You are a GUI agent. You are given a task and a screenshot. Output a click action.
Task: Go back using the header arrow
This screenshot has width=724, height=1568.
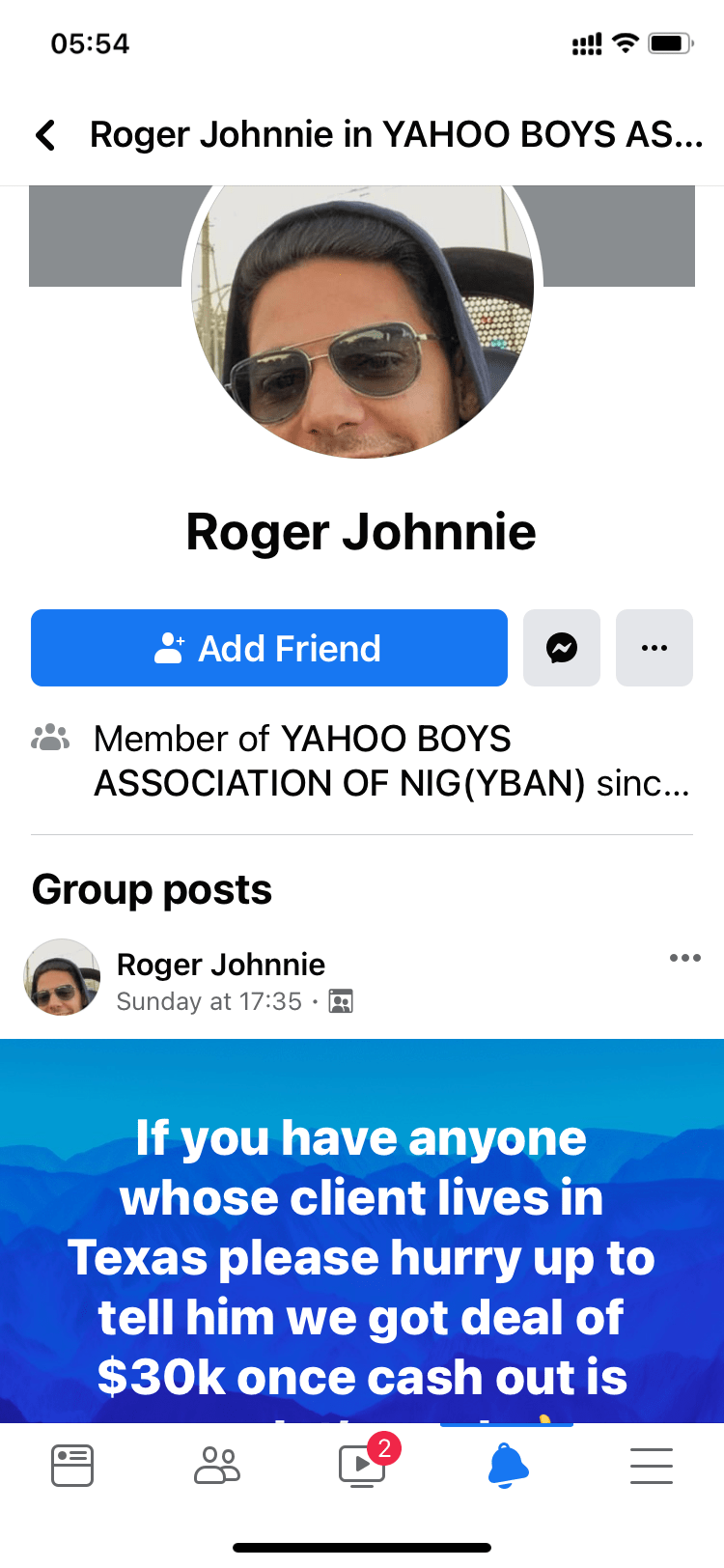[45, 135]
